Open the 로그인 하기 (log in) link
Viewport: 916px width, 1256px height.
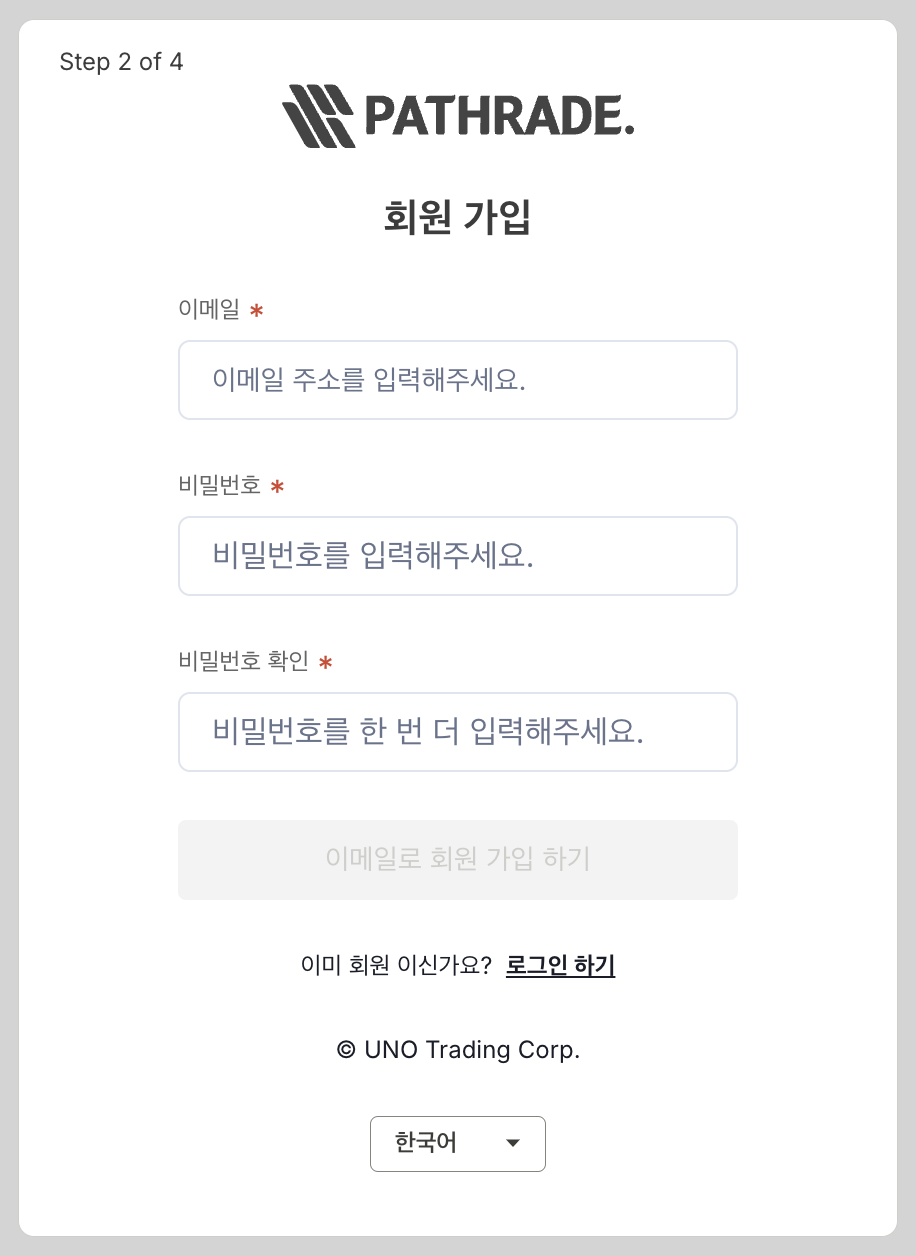[x=560, y=965]
